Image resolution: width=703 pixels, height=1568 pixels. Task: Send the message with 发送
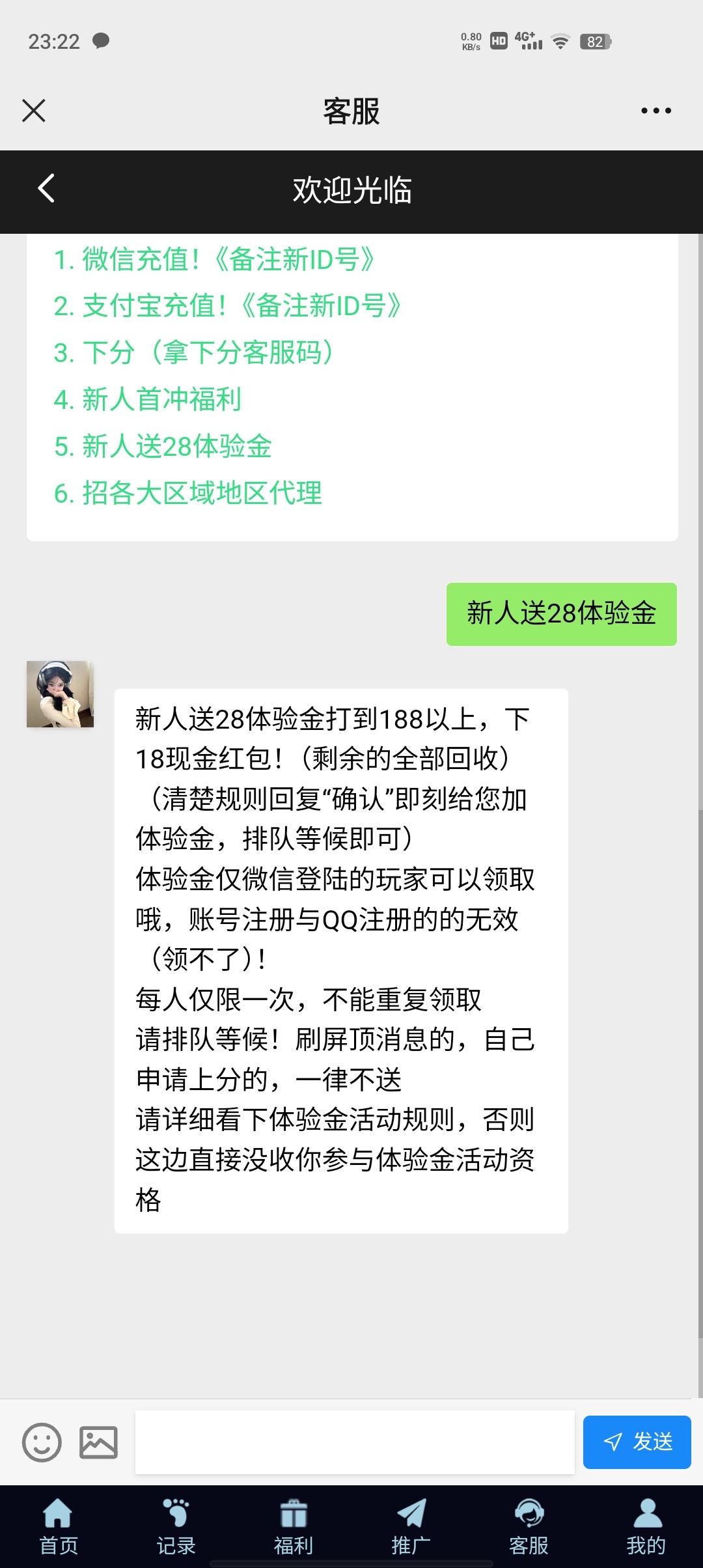point(637,1442)
